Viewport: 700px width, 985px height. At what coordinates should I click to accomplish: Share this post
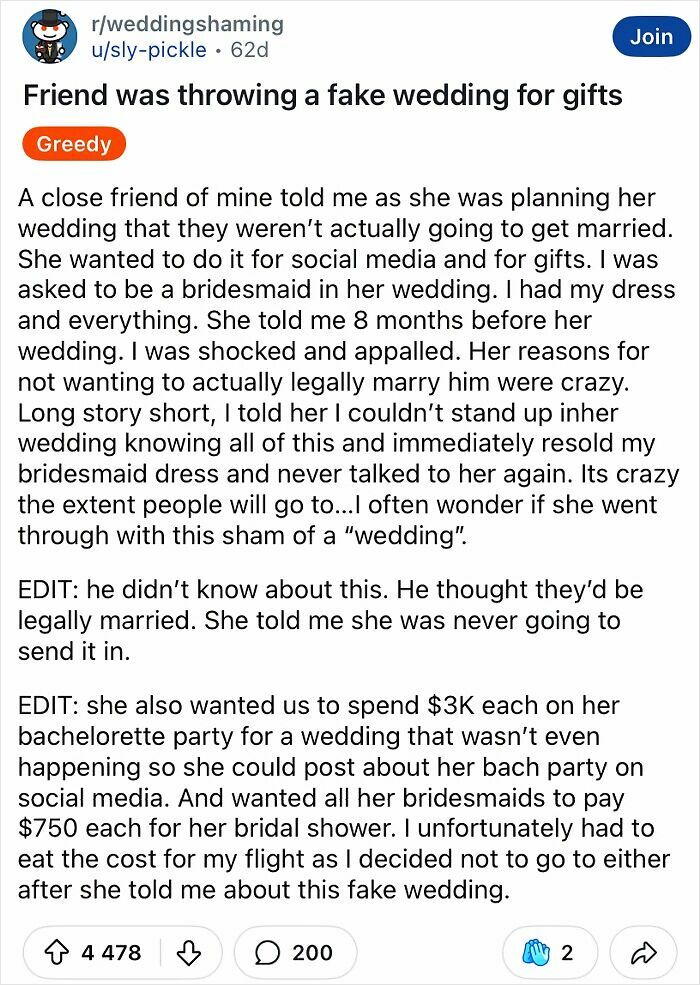tap(647, 952)
